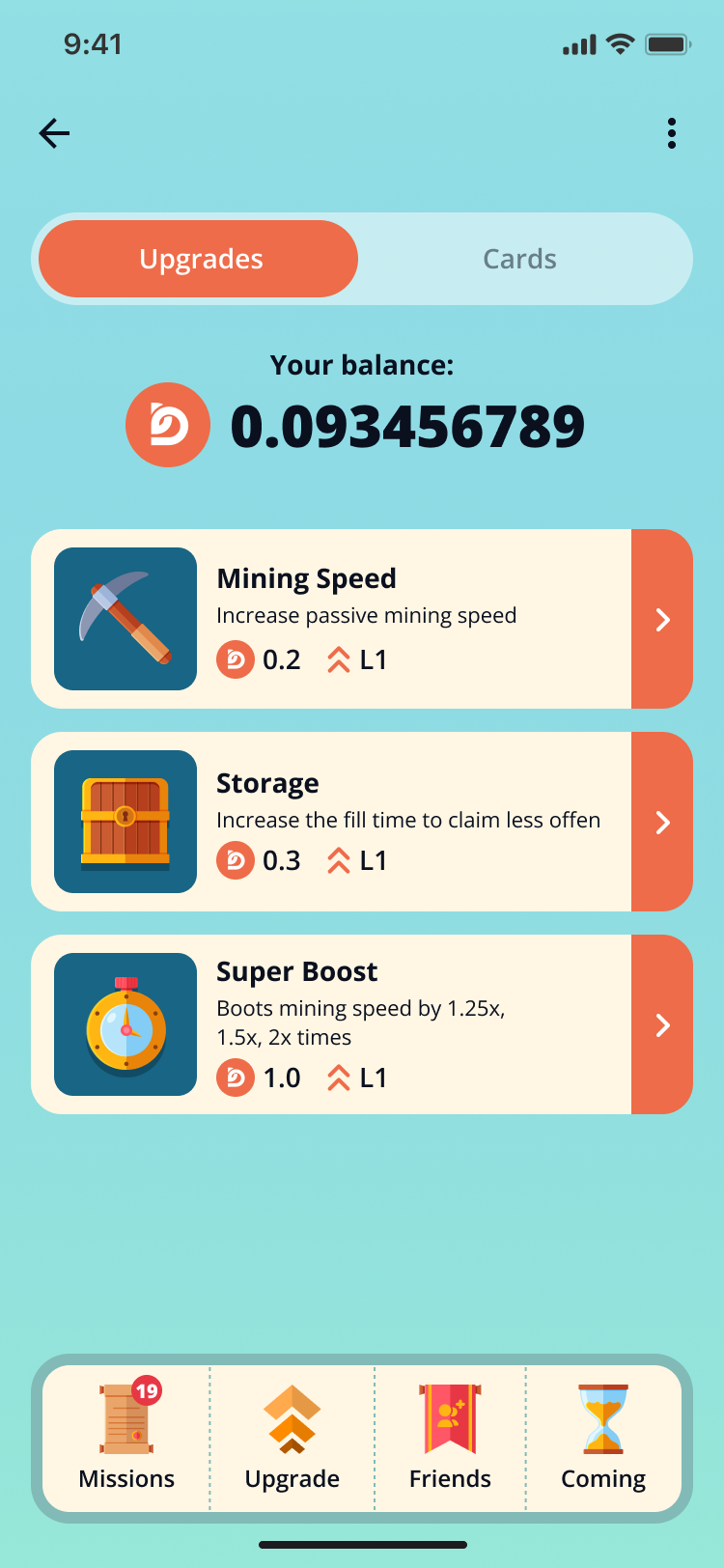Open the three-dot overflow menu
This screenshot has width=724, height=1568.
671,133
